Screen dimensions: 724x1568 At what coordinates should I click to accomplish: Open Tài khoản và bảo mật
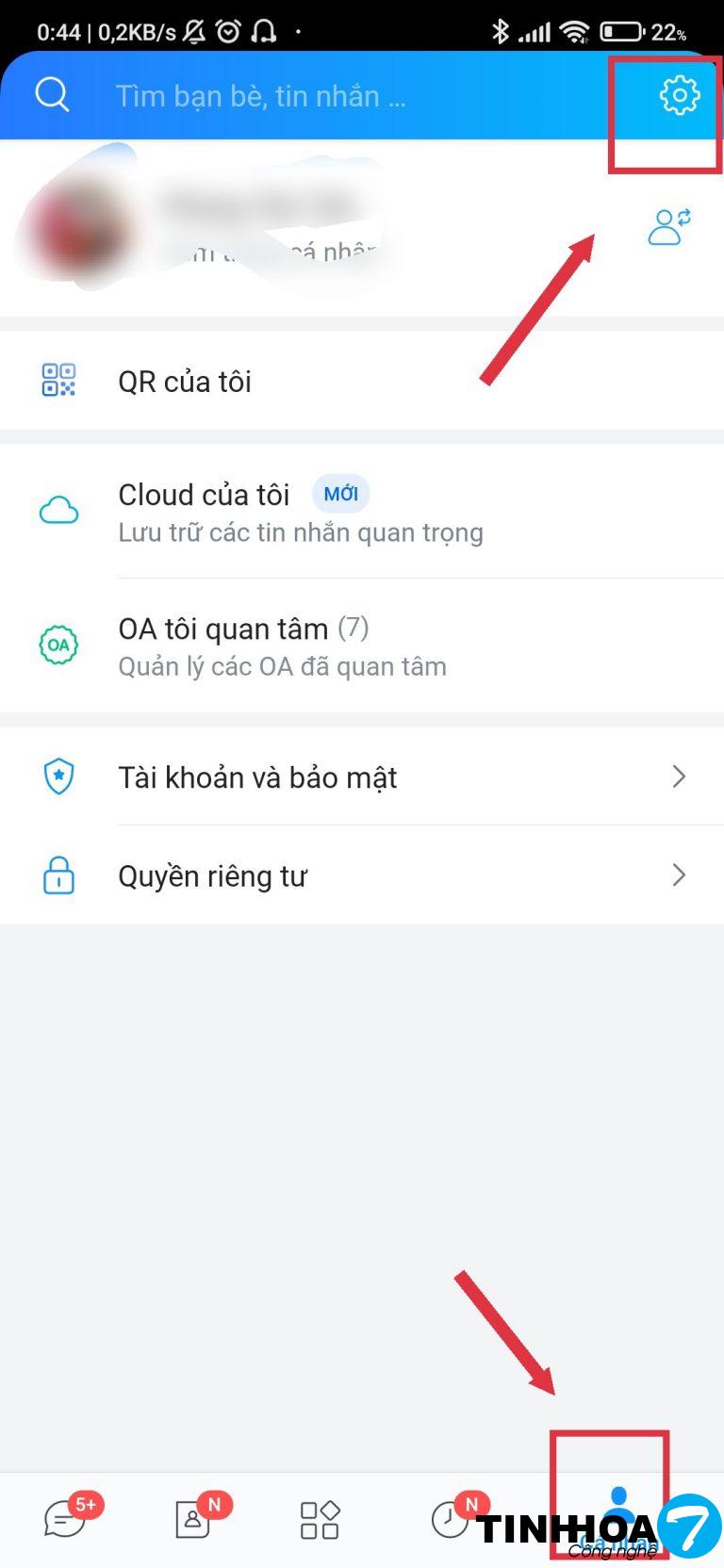362,777
